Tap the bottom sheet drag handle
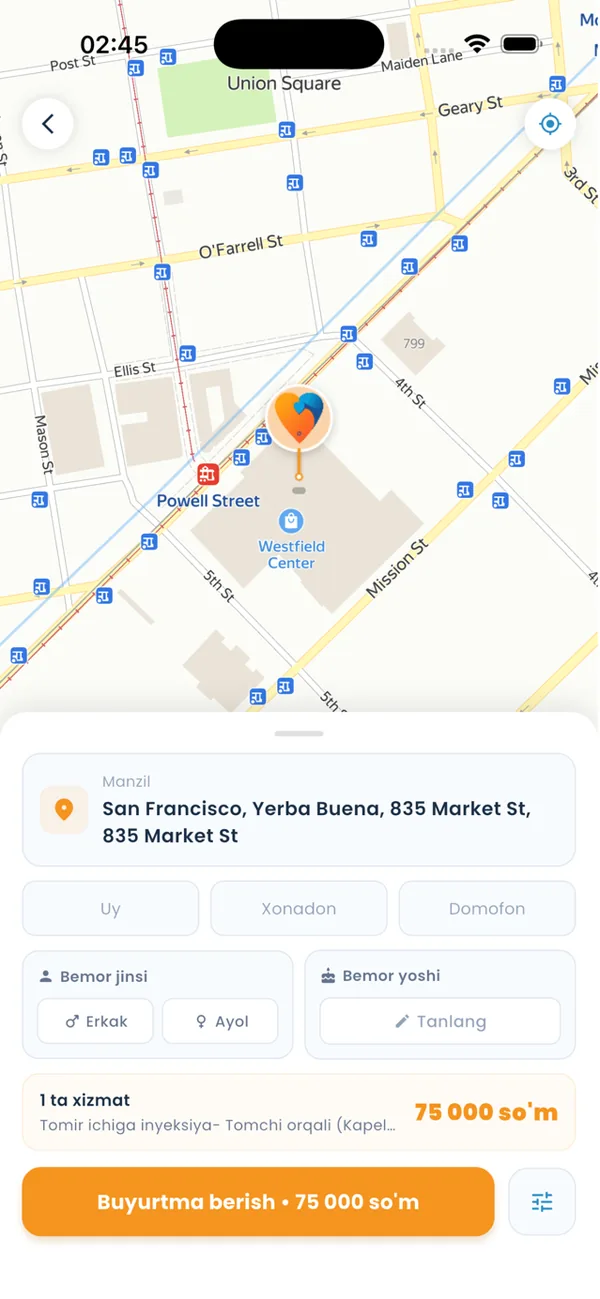Viewport: 600px width, 1299px height. (299, 733)
